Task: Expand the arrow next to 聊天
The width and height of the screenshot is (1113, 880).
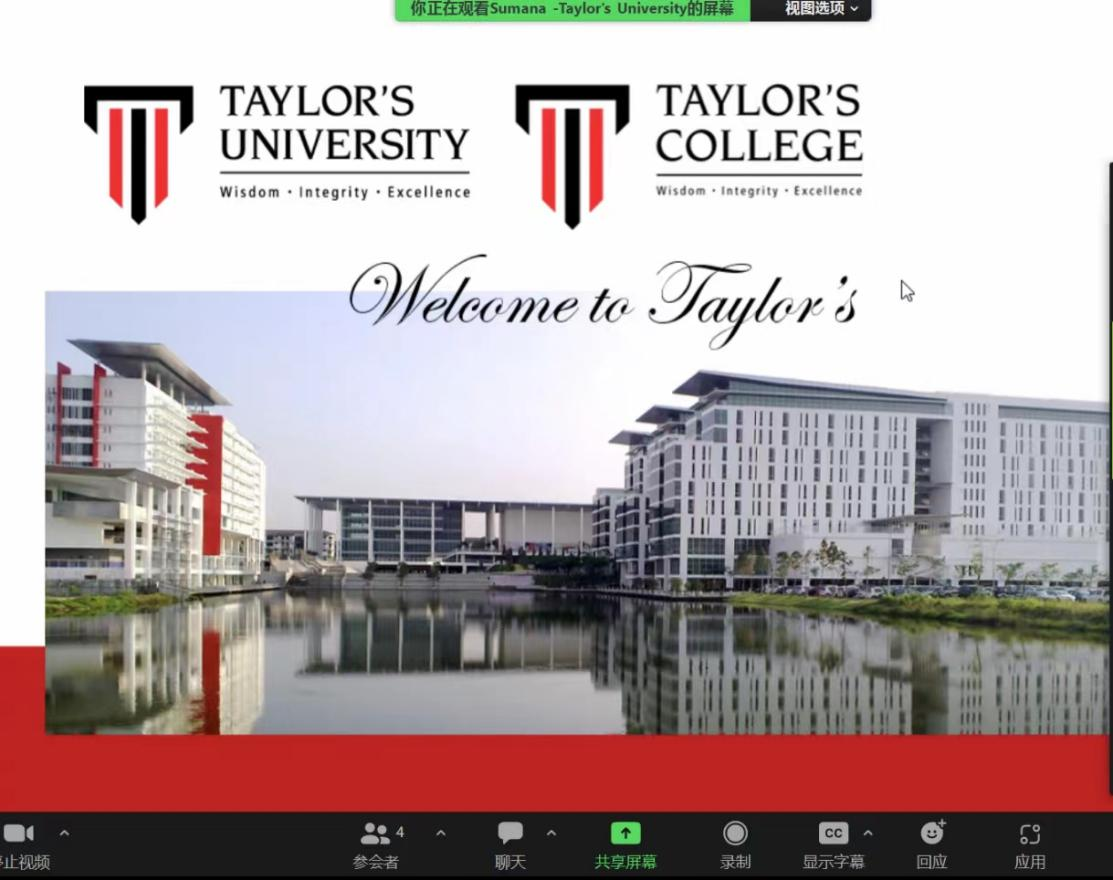Action: point(552,833)
